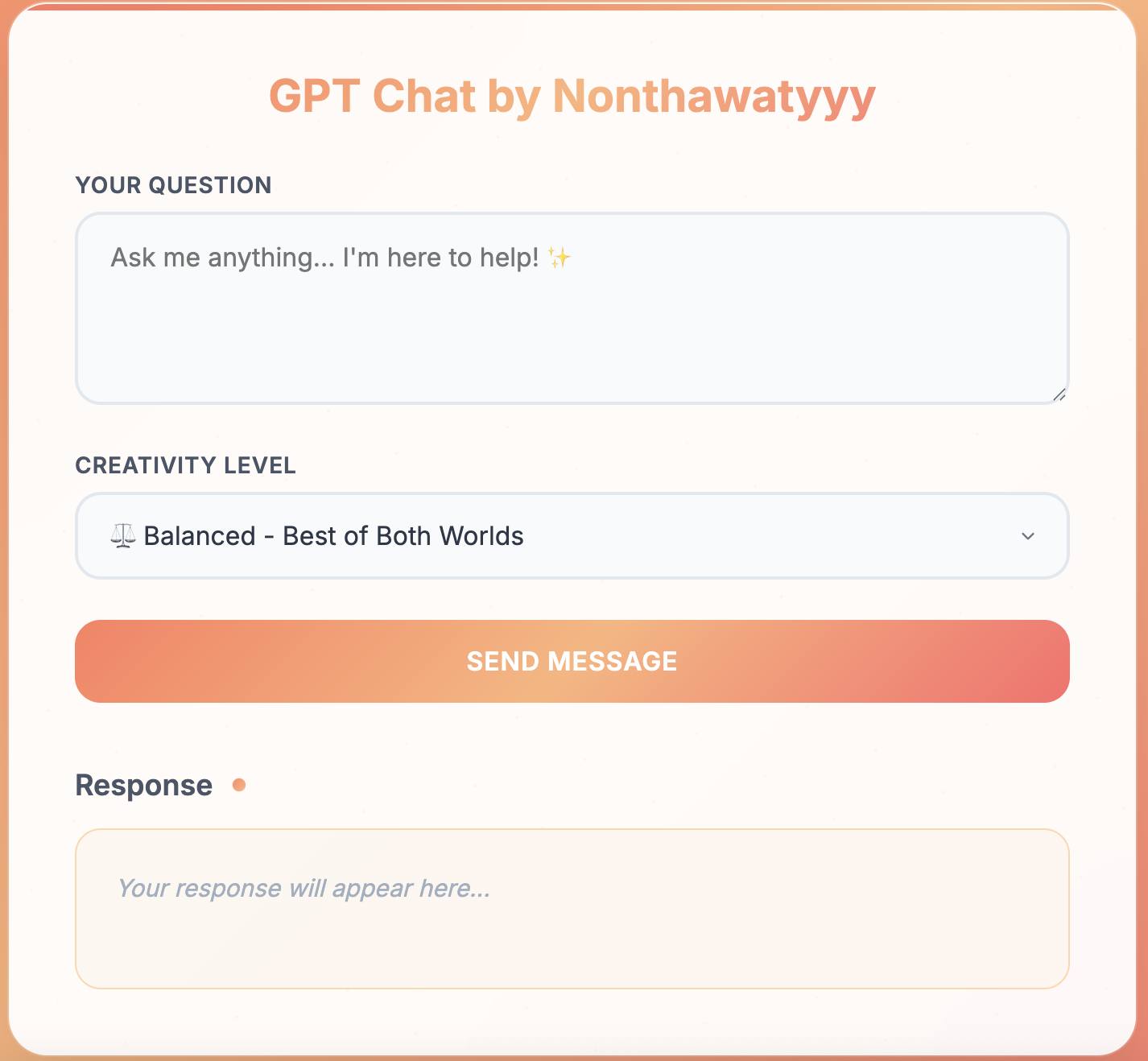Tap the Send Message button
The image size is (1148, 1061).
(572, 661)
